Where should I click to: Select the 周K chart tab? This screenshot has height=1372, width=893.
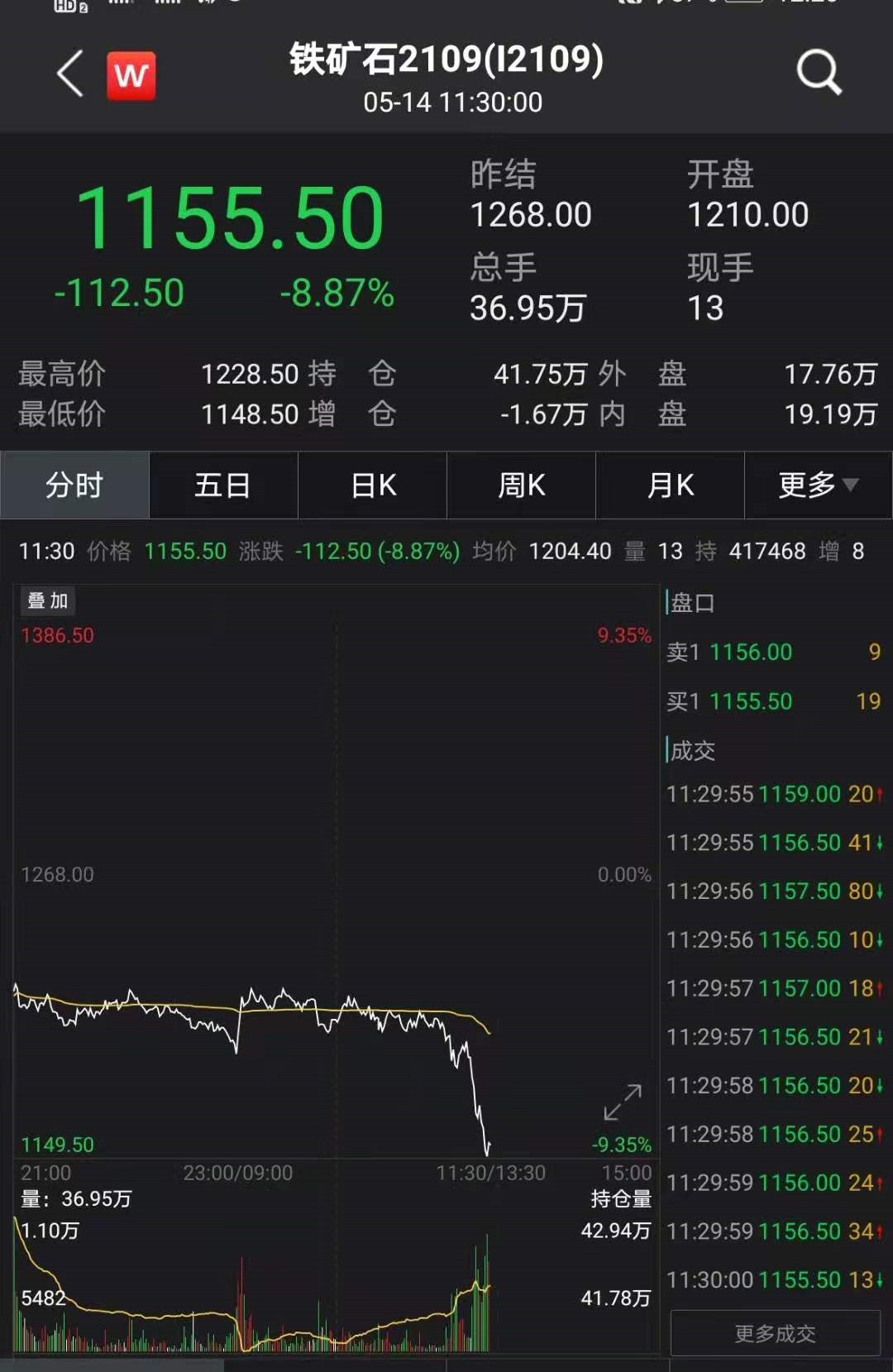tap(522, 485)
